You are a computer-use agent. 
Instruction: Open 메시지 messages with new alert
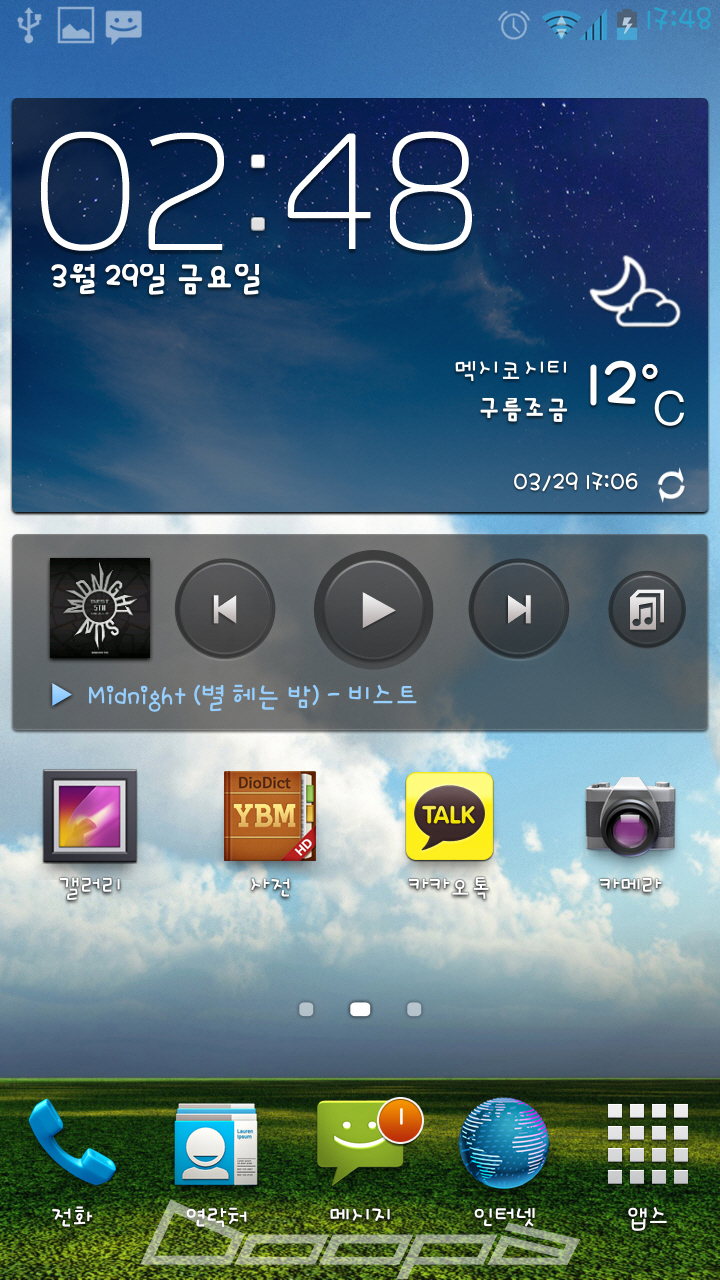(x=360, y=1143)
